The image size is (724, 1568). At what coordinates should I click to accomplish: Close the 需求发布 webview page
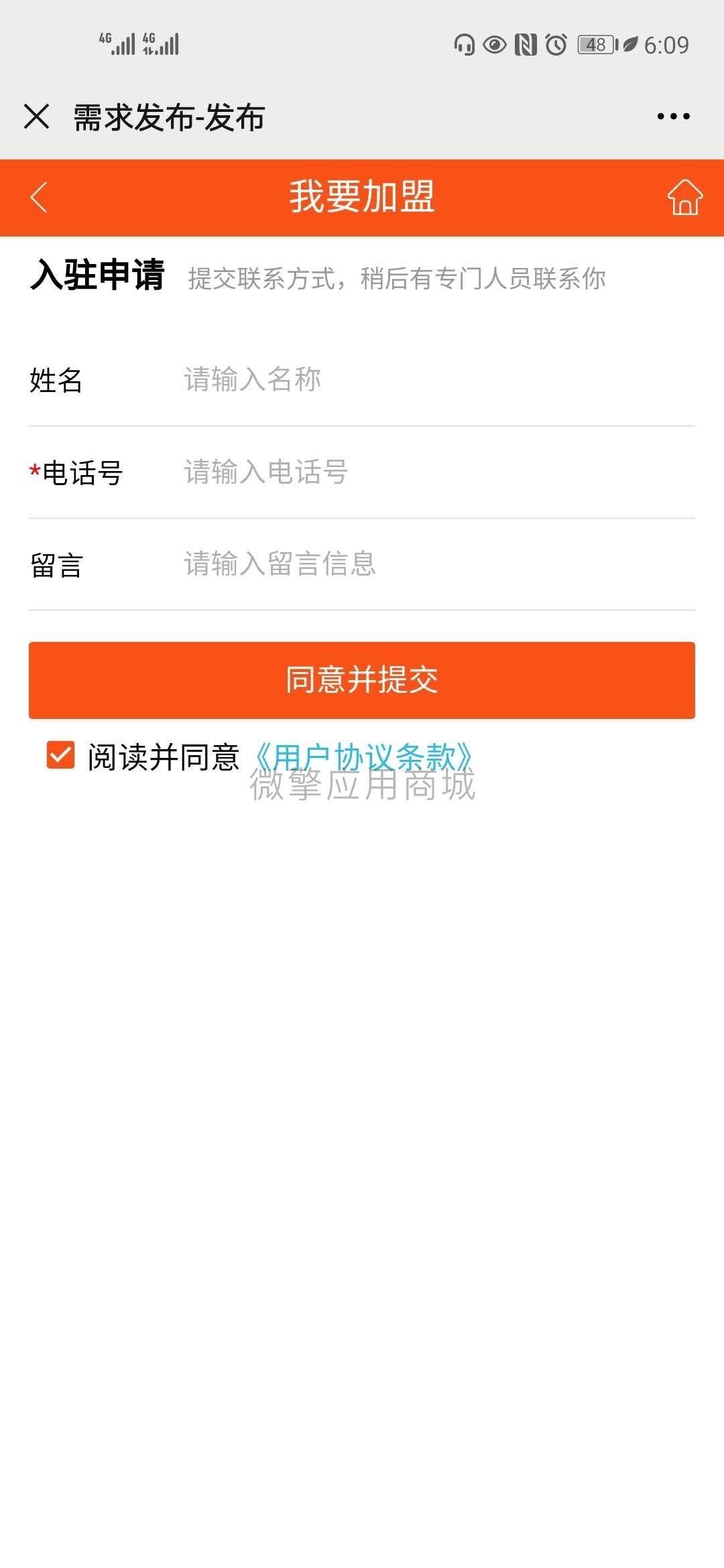[x=37, y=117]
